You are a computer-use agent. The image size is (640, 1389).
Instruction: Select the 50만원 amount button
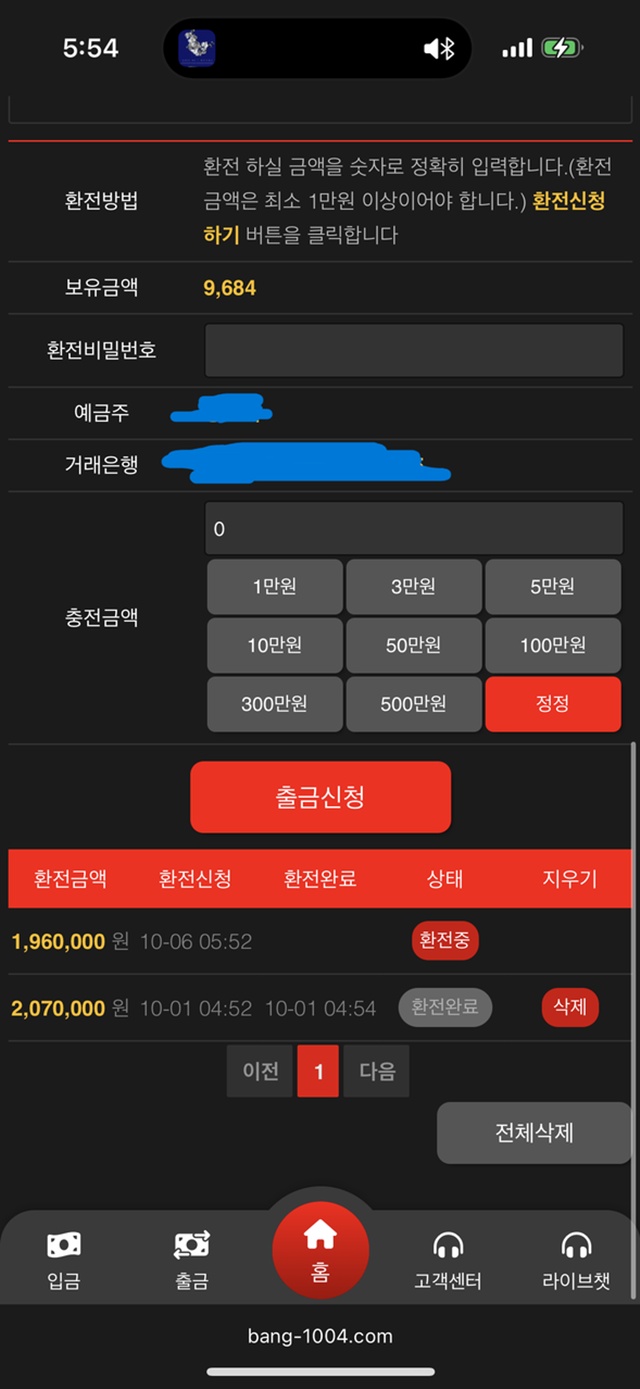tap(413, 646)
